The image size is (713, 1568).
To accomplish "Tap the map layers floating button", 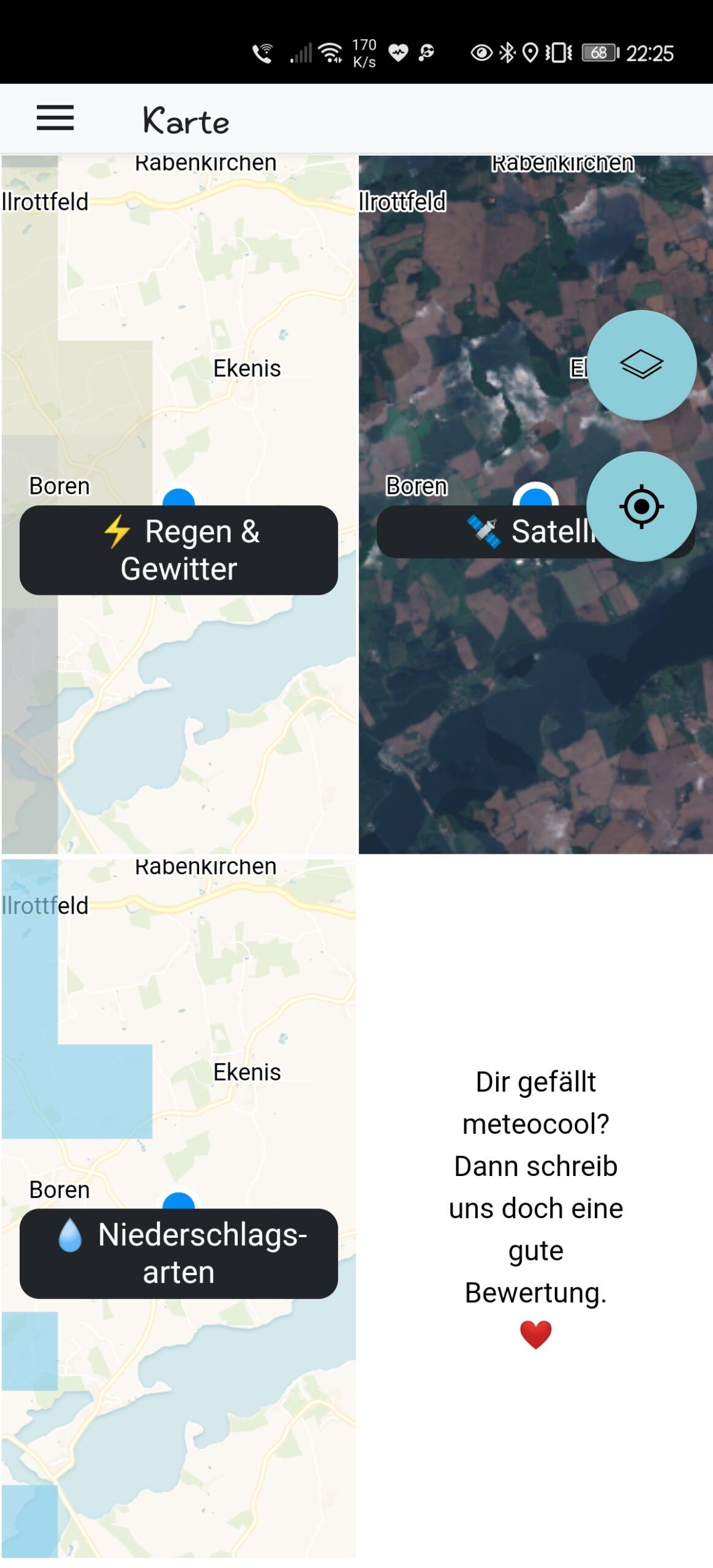I will 641,364.
